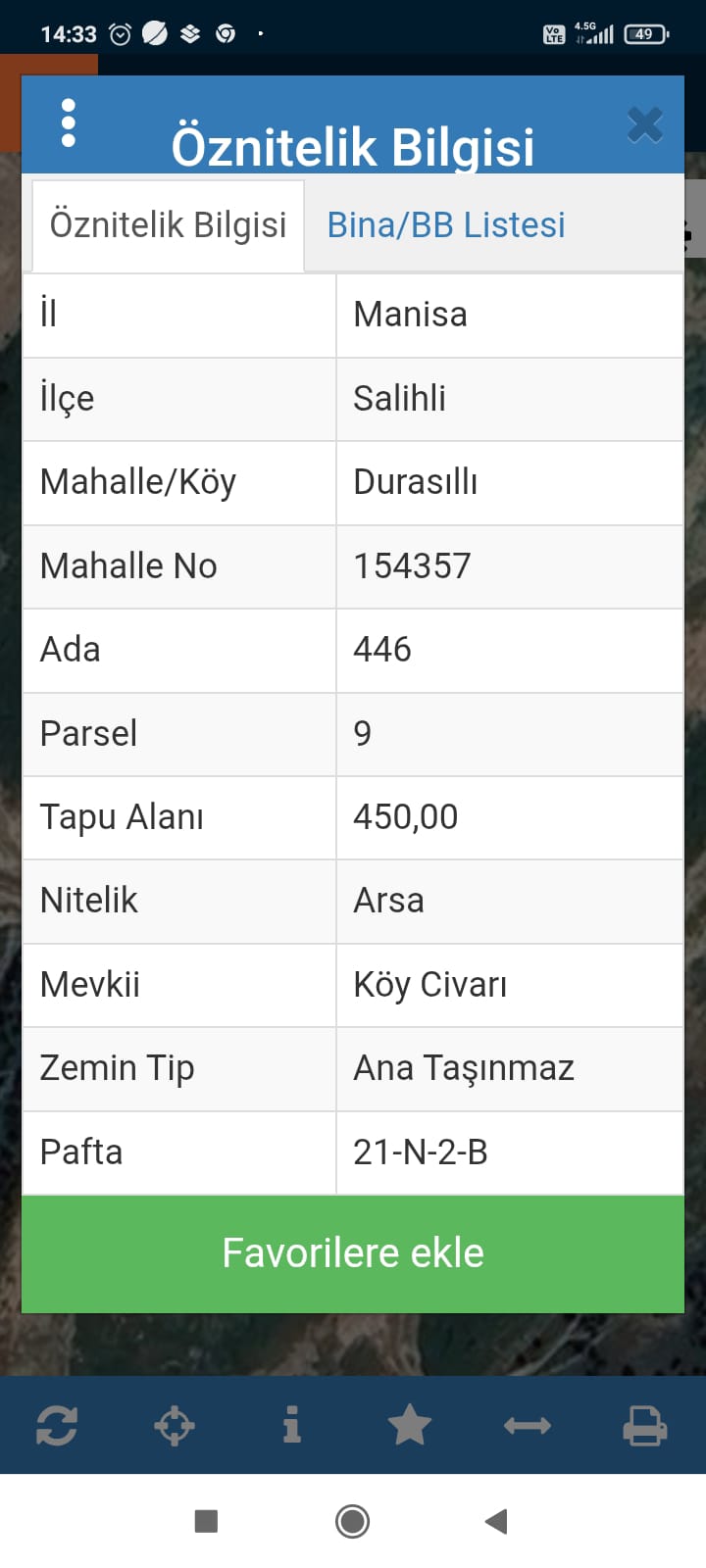Viewport: 706px width, 1568px height.
Task: Go back with the system back button
Action: pos(496,1521)
